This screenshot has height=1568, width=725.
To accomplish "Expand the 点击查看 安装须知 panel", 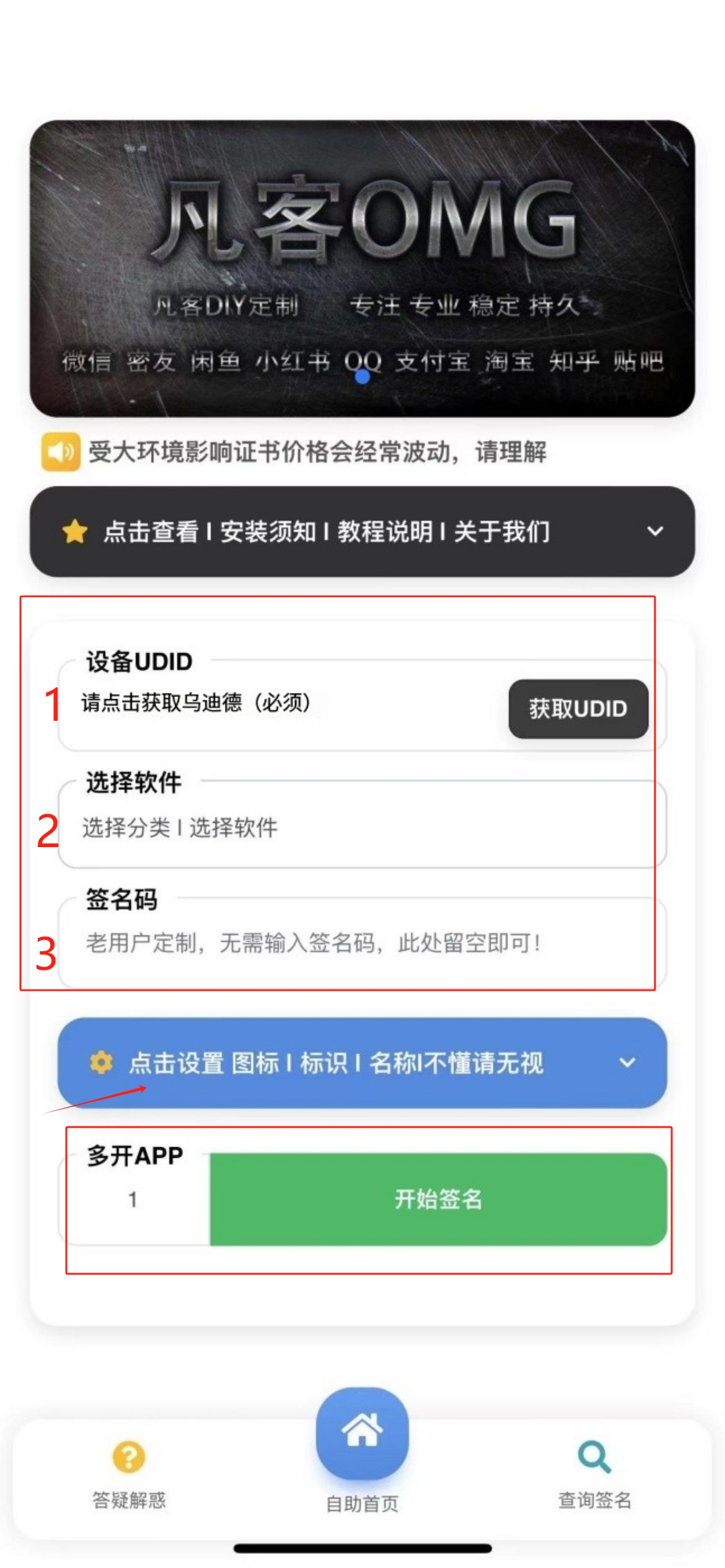I will tap(362, 532).
